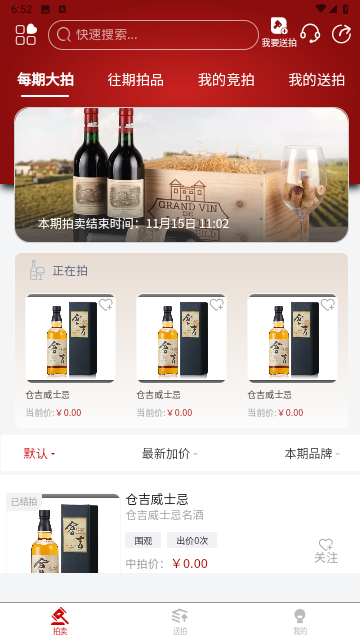Select the 拍卖 bottom tab
Viewport: 360px width, 640px height.
(x=60, y=622)
